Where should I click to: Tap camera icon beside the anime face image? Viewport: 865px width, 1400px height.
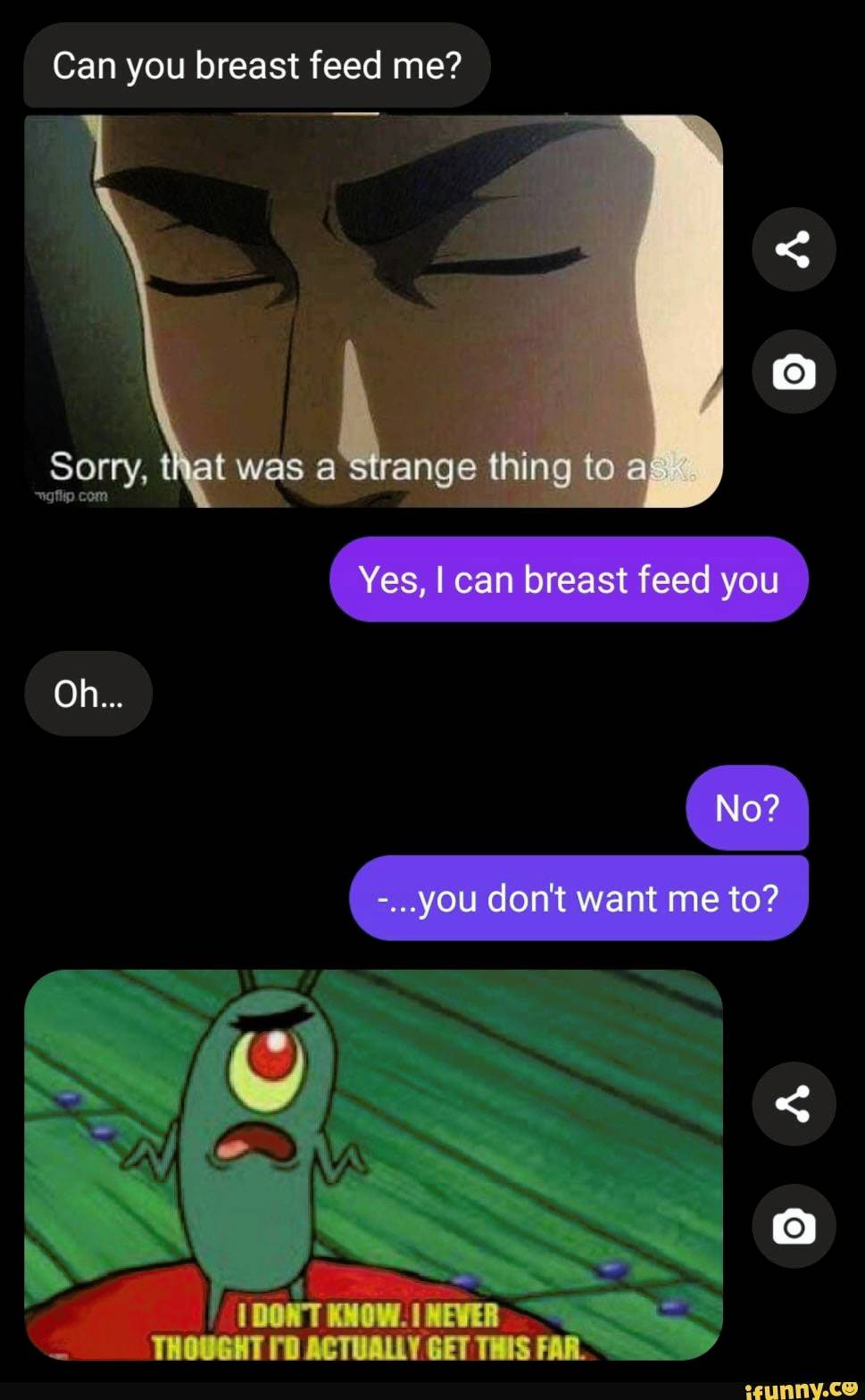[x=793, y=371]
